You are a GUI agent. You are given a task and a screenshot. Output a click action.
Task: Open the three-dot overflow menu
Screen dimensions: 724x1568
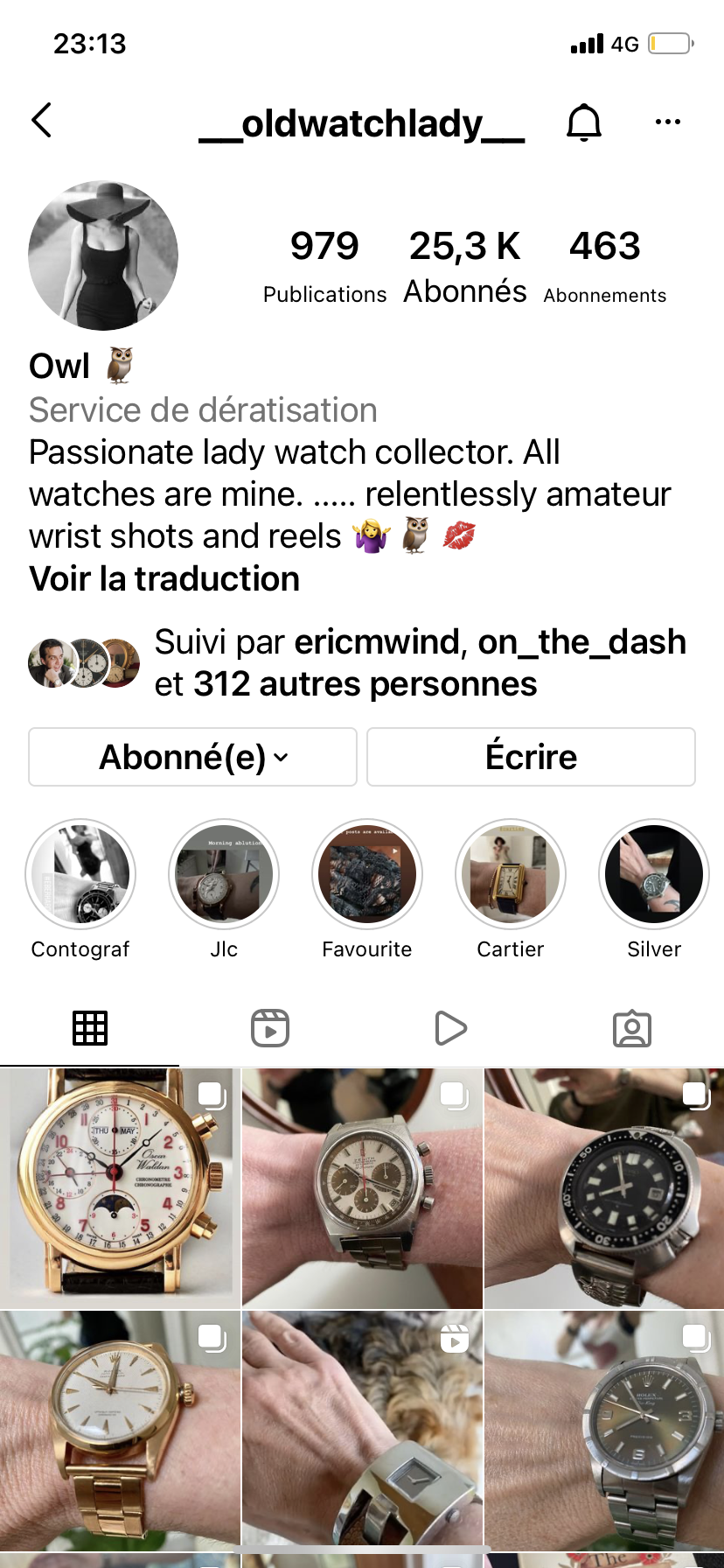tap(667, 122)
